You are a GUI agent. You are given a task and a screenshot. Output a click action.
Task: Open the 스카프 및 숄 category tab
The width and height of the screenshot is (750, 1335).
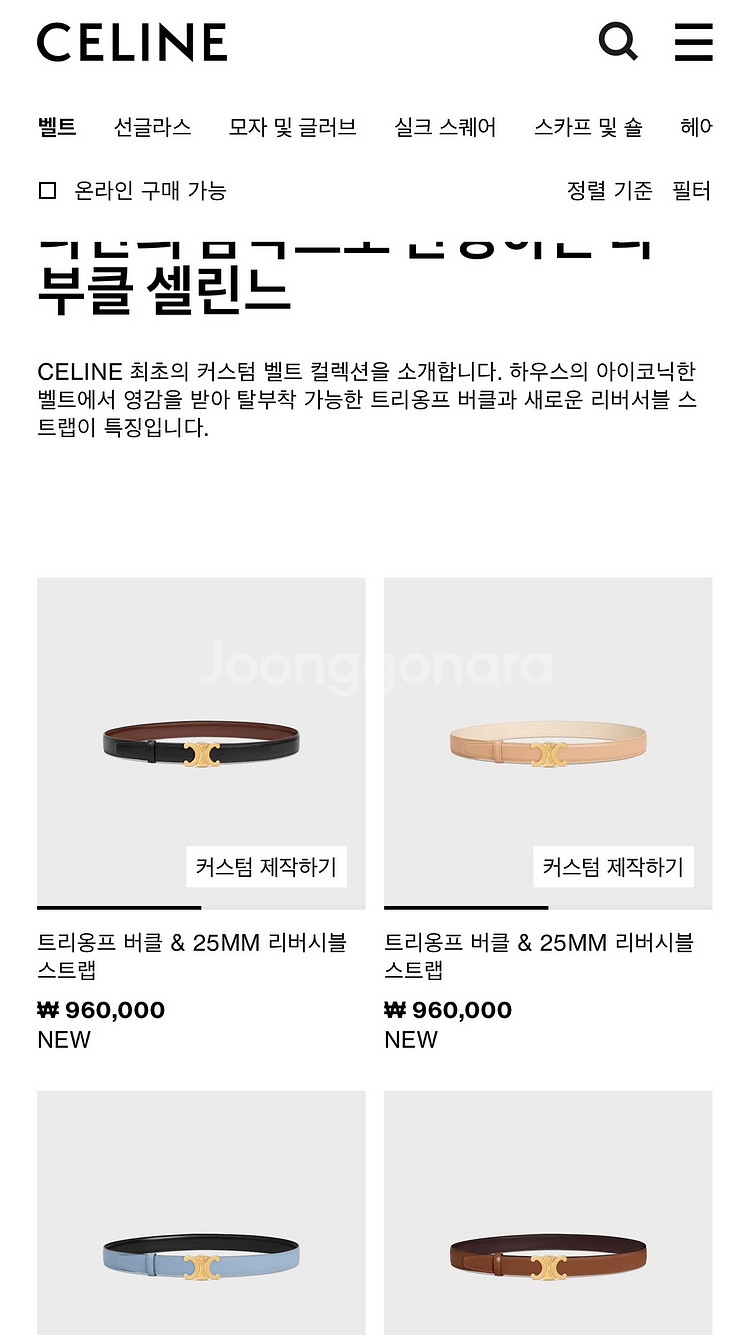click(588, 128)
